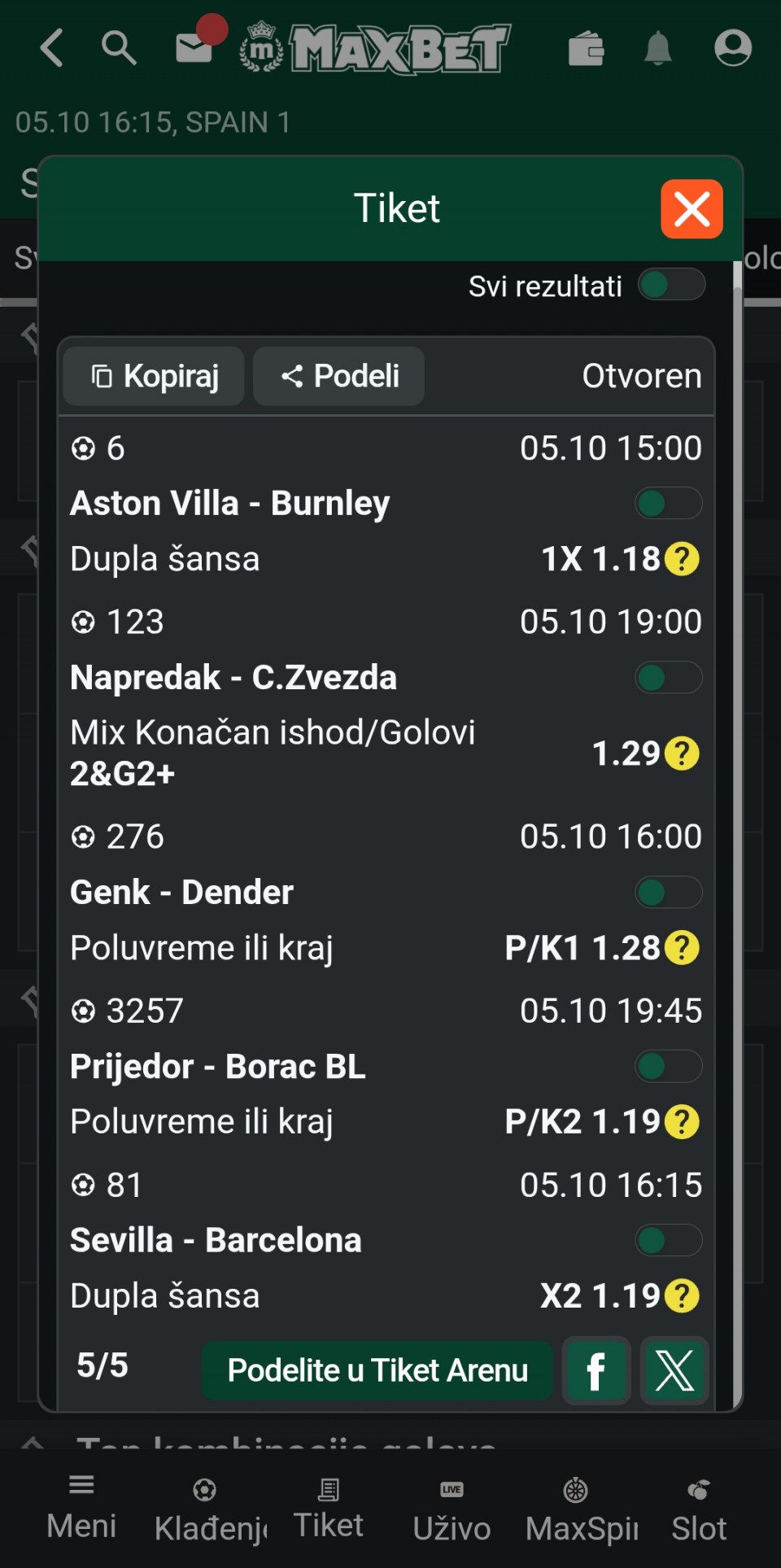Image resolution: width=781 pixels, height=1568 pixels.
Task: Show info for the X2 1.19 odds
Action: point(682,1296)
